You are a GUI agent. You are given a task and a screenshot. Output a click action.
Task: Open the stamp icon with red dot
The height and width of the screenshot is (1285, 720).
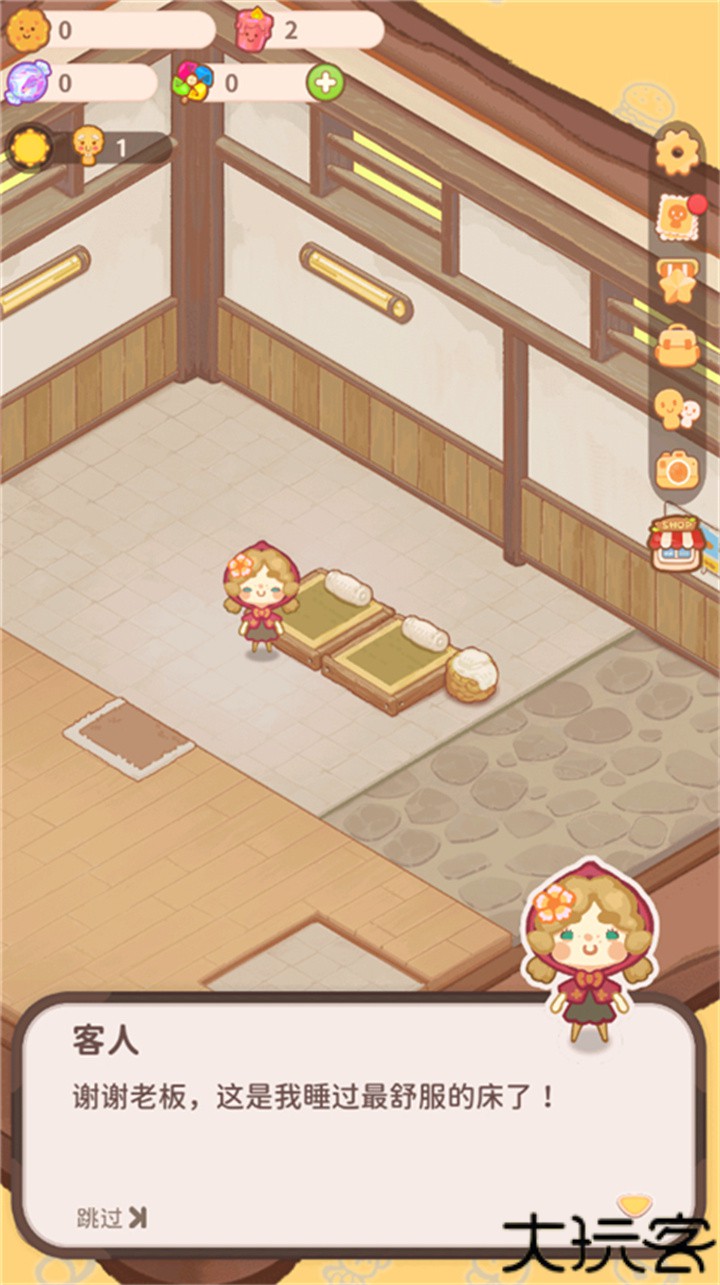(x=678, y=214)
